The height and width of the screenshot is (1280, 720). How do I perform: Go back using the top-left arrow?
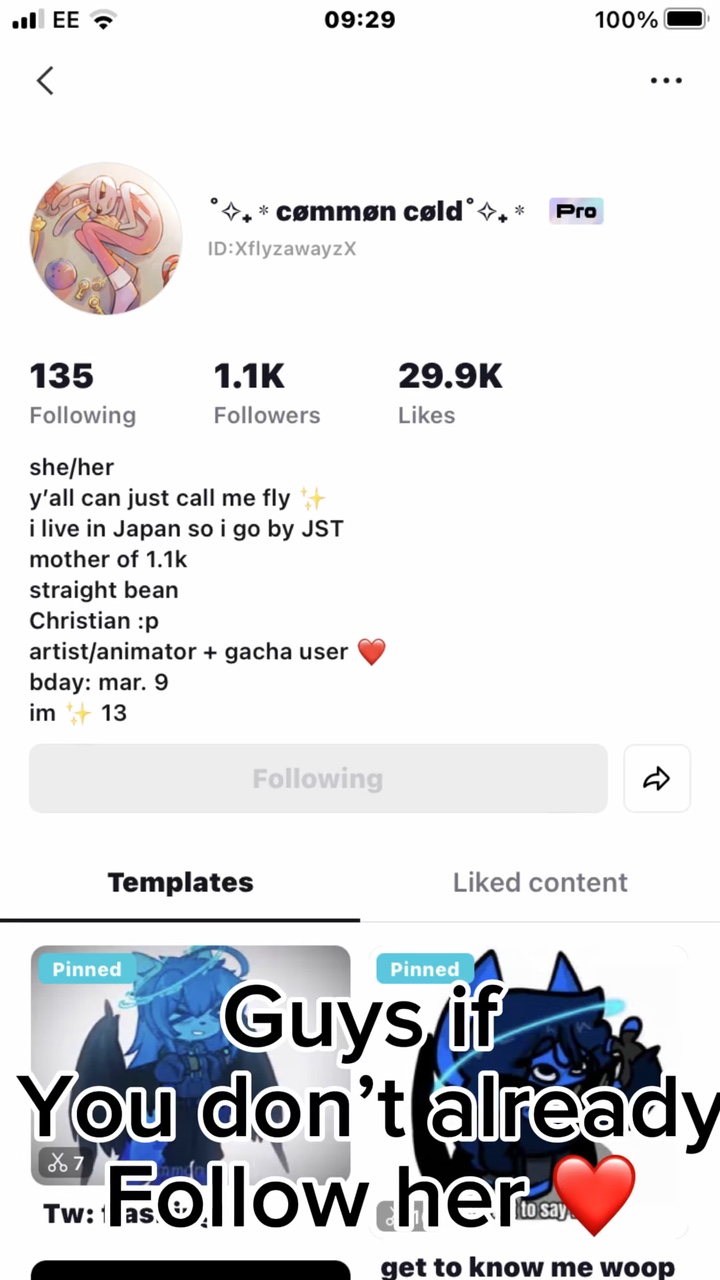pyautogui.click(x=45, y=81)
